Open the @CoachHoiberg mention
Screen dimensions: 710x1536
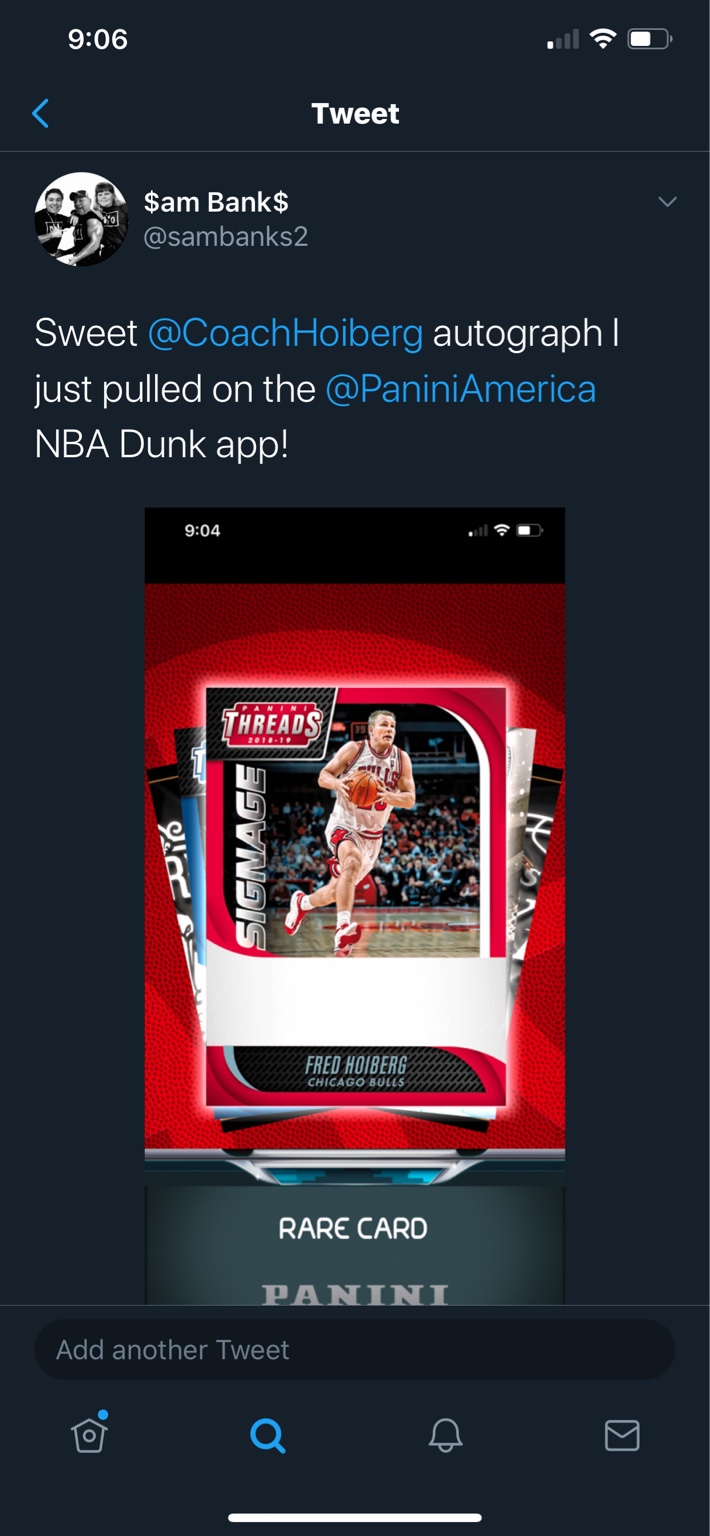point(285,333)
